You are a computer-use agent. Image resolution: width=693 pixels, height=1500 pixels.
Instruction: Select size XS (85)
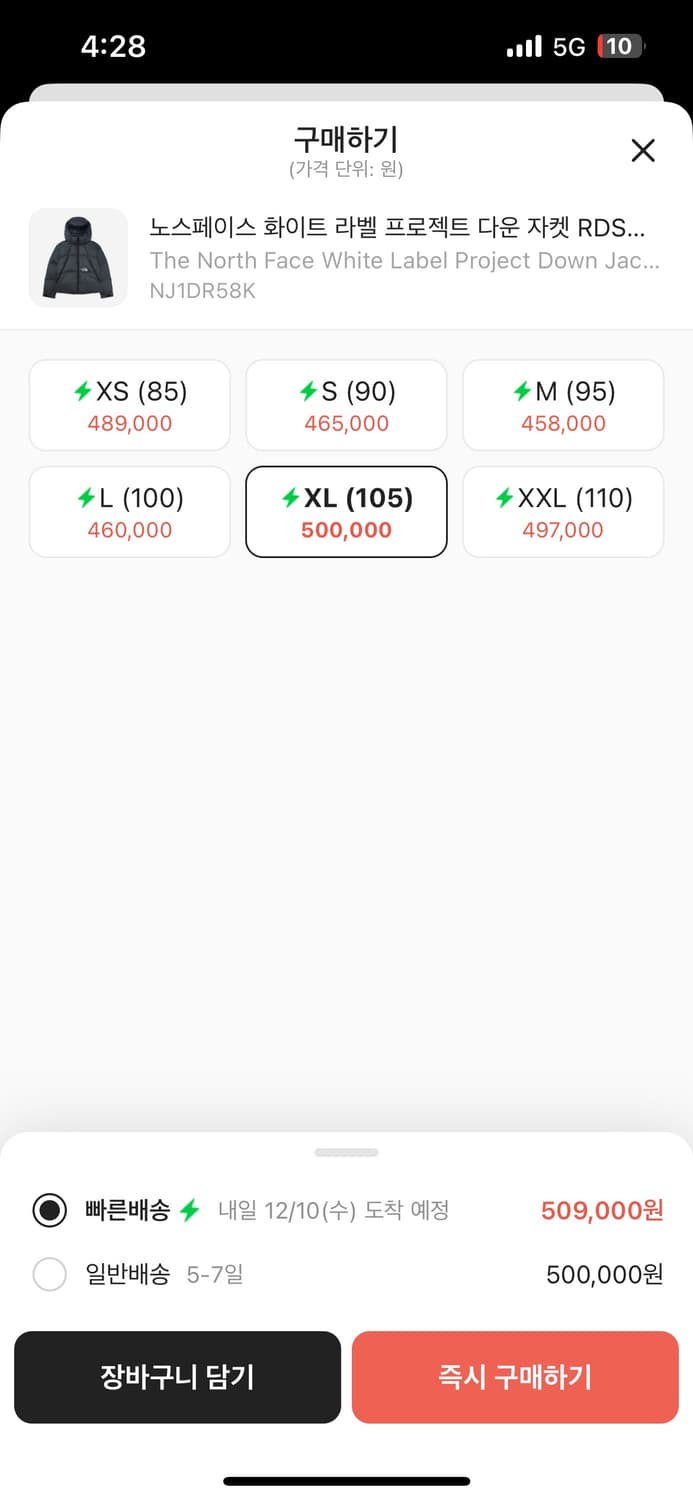[130, 405]
